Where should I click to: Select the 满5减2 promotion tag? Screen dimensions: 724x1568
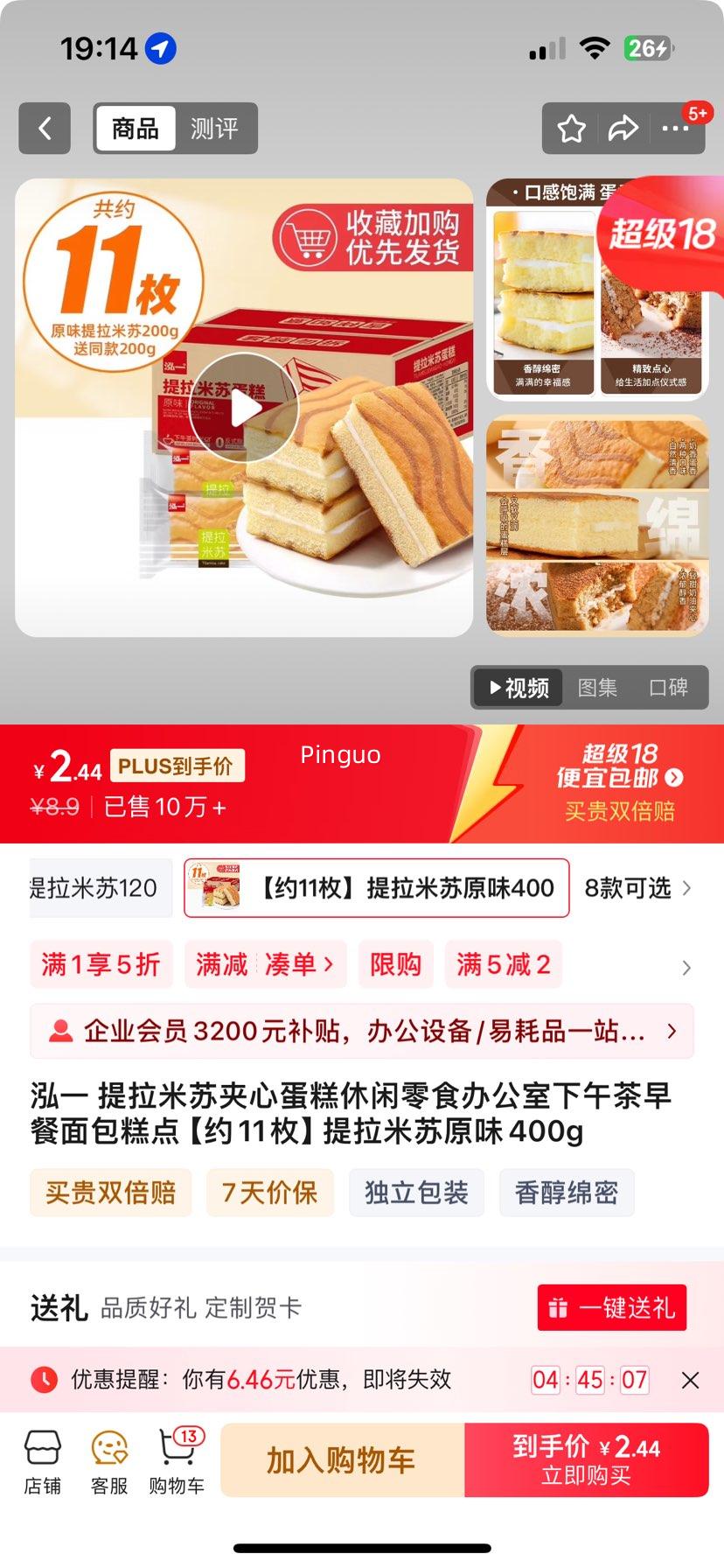[504, 963]
